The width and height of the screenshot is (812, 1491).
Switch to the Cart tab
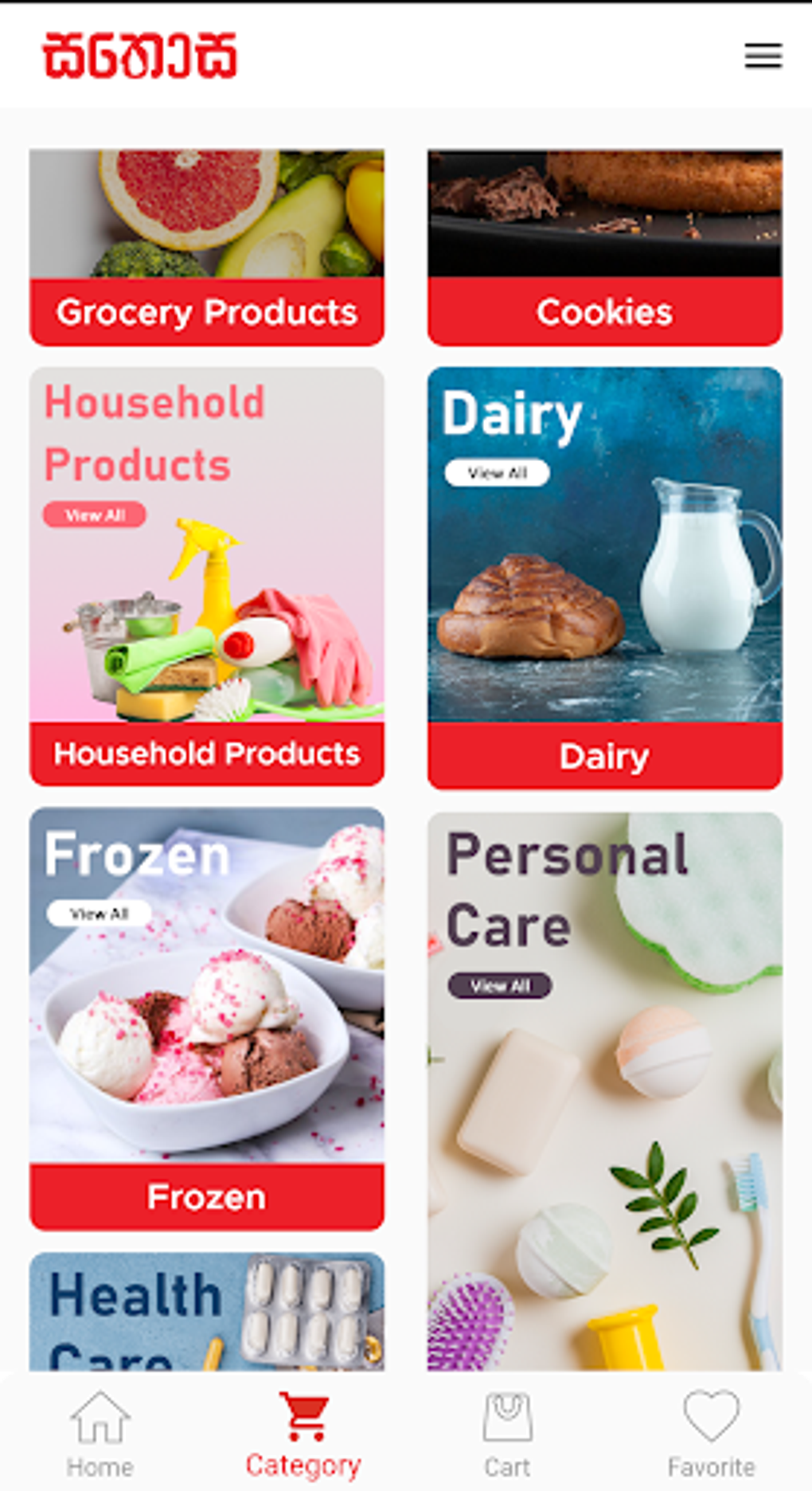point(507,1432)
